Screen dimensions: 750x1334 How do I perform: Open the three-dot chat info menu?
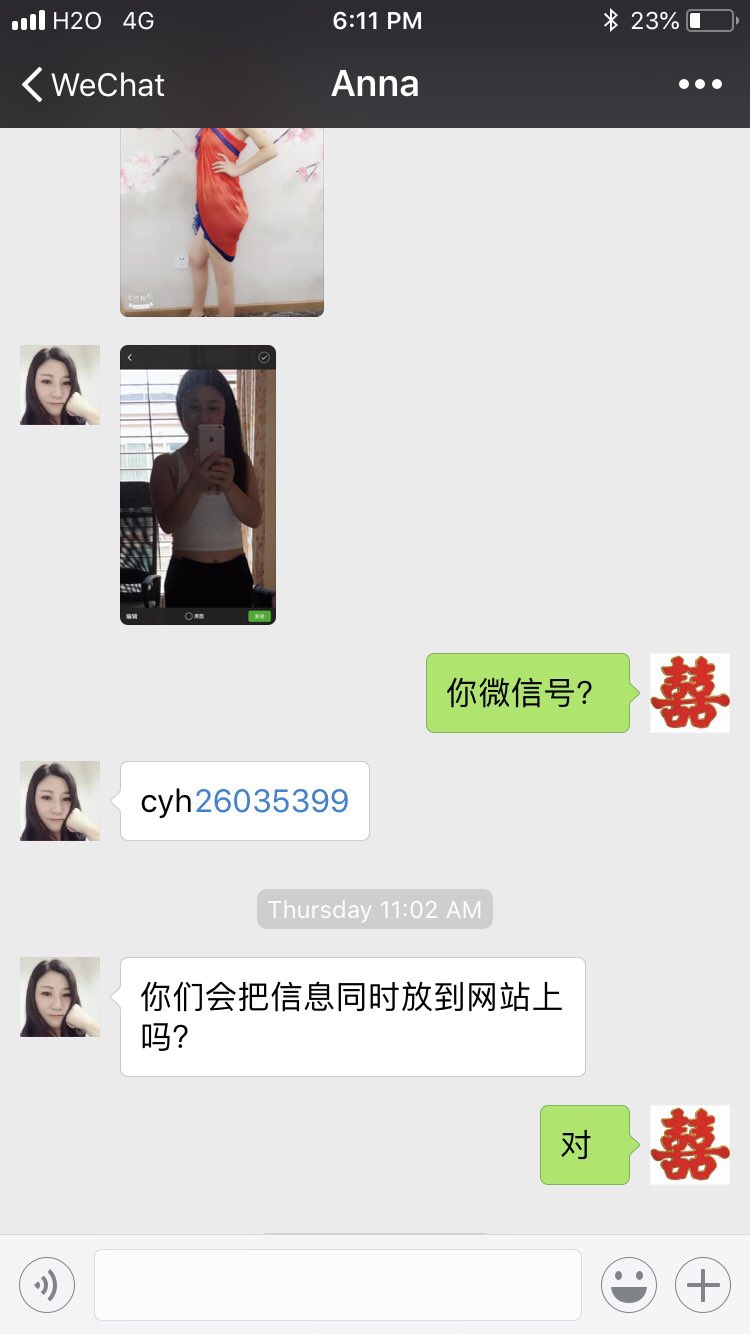click(x=700, y=85)
